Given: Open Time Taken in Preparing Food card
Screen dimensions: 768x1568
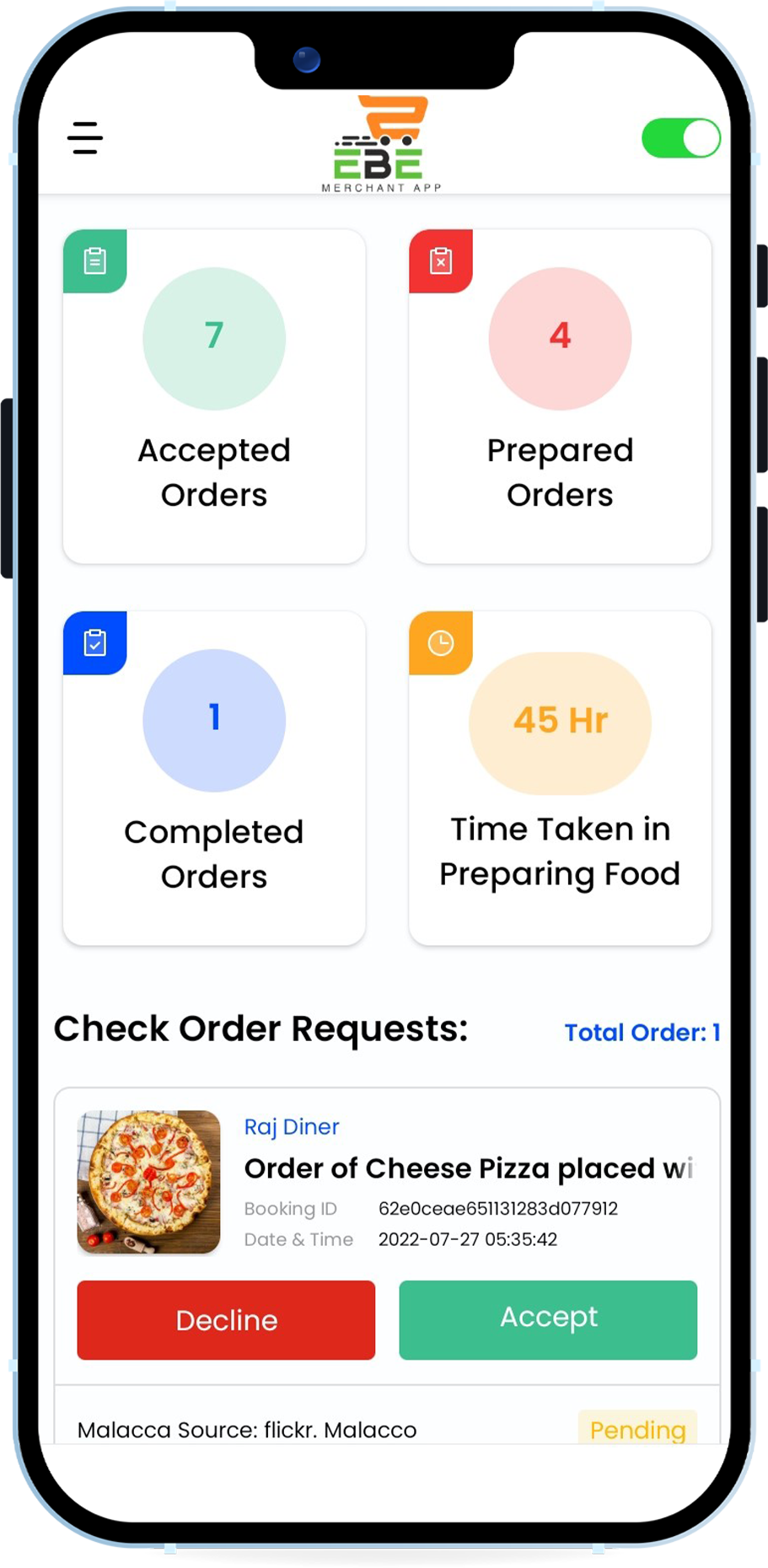Looking at the screenshot, I should coord(560,778).
